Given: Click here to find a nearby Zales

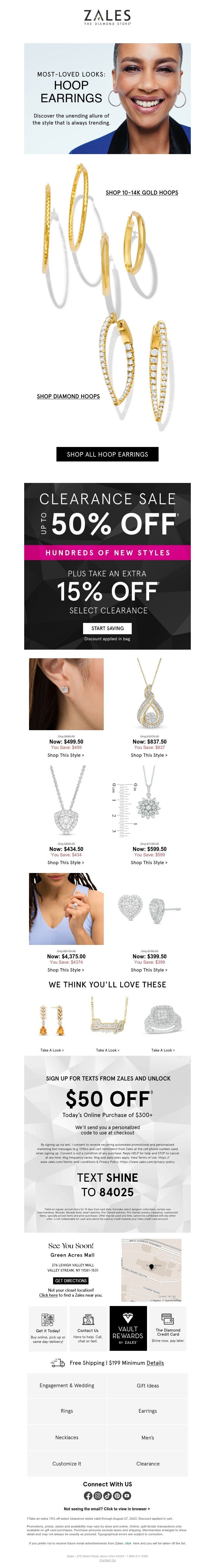Looking at the screenshot, I should pos(48,1295).
